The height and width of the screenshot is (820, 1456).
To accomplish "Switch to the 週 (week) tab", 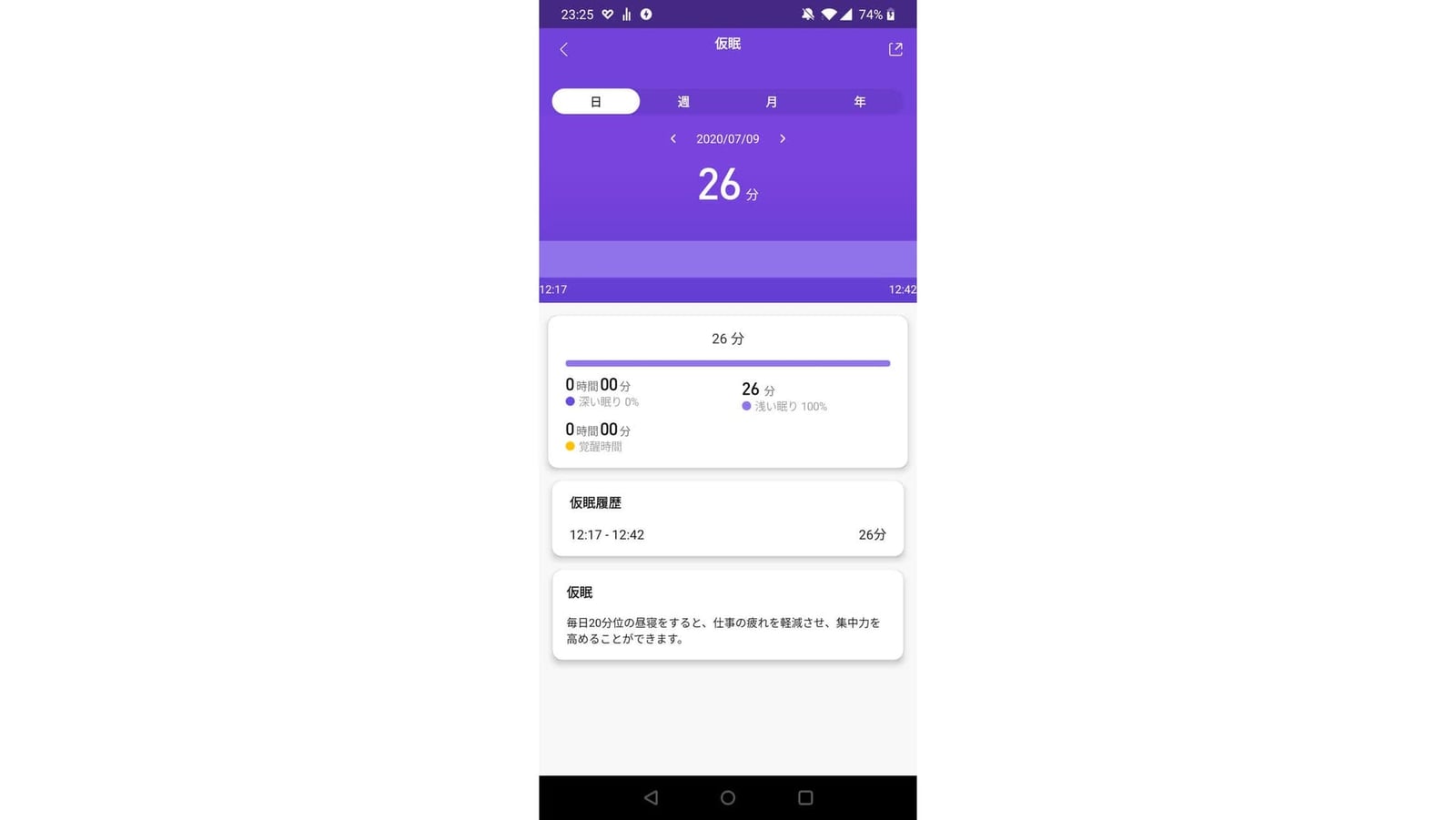I will pyautogui.click(x=683, y=102).
